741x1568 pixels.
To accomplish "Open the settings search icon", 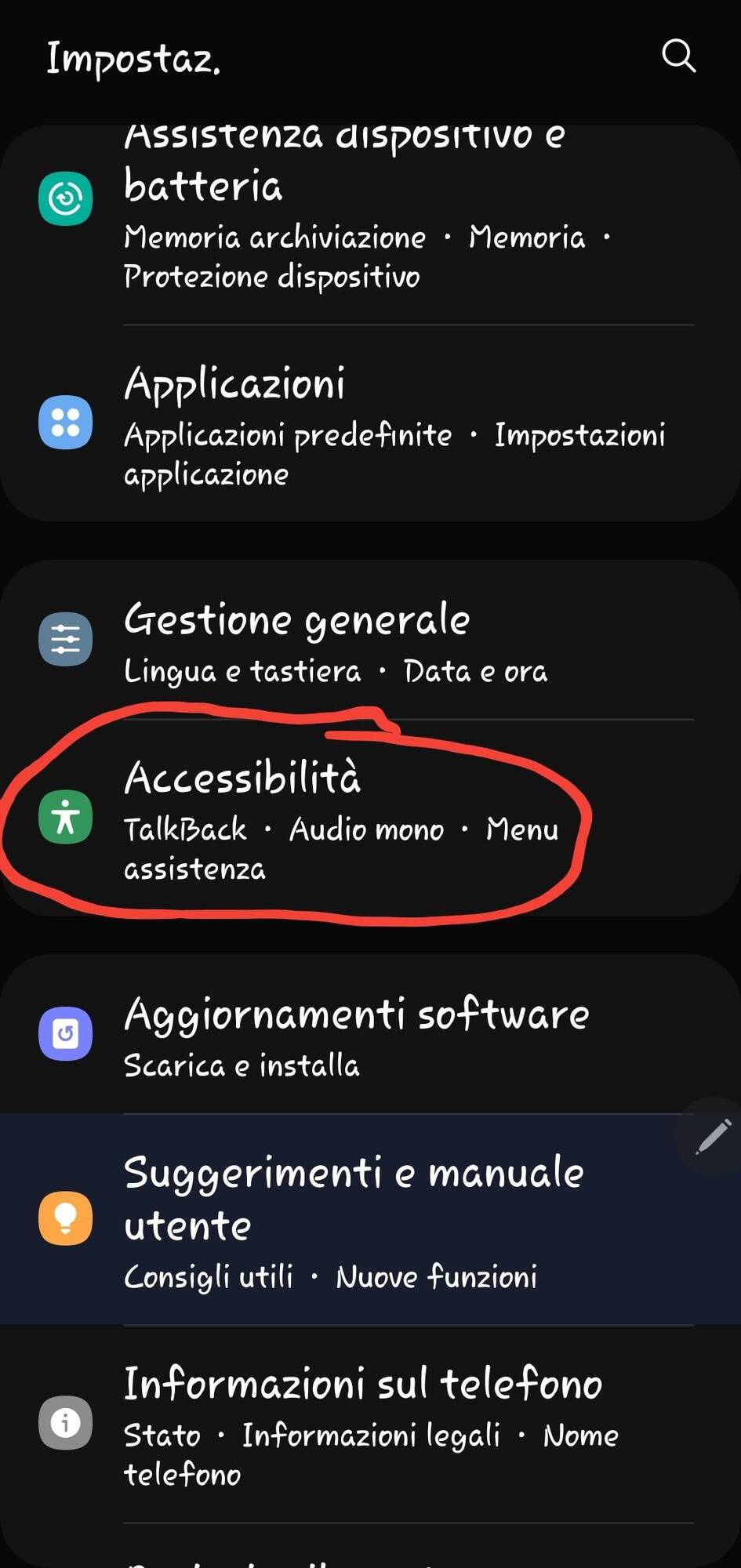I will pyautogui.click(x=678, y=56).
